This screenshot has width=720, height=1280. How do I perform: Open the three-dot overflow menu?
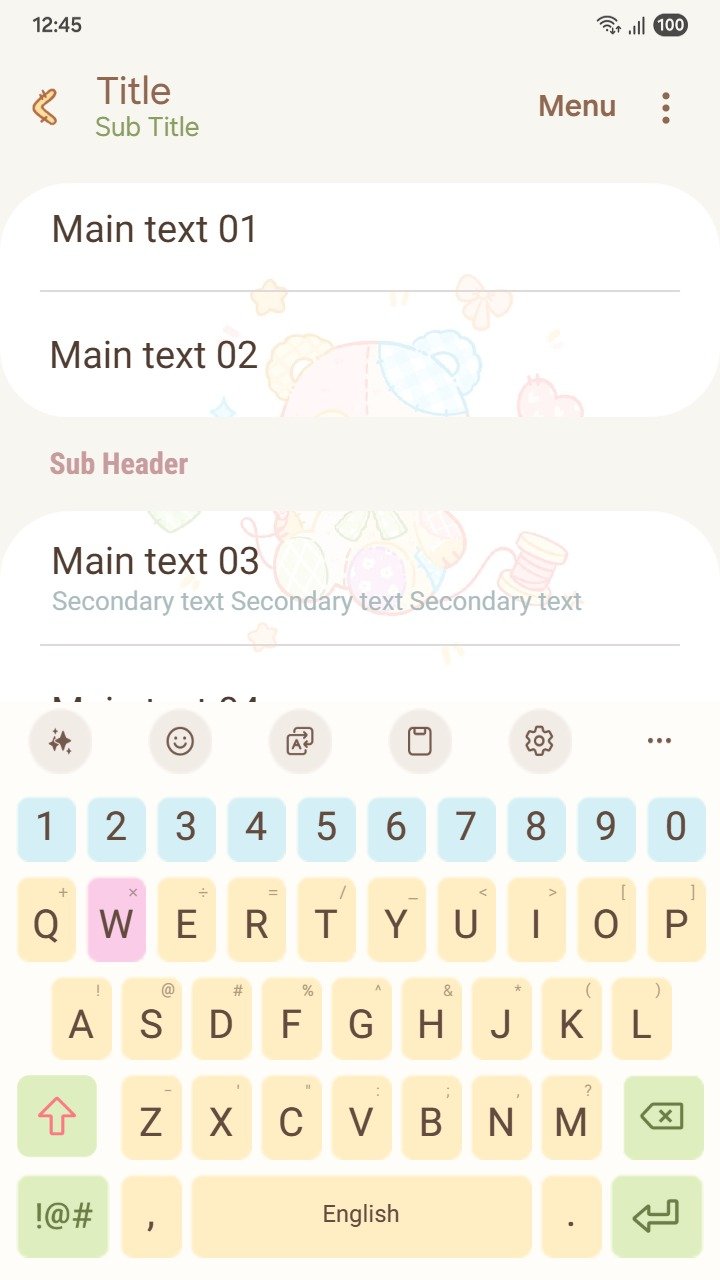[x=666, y=107]
